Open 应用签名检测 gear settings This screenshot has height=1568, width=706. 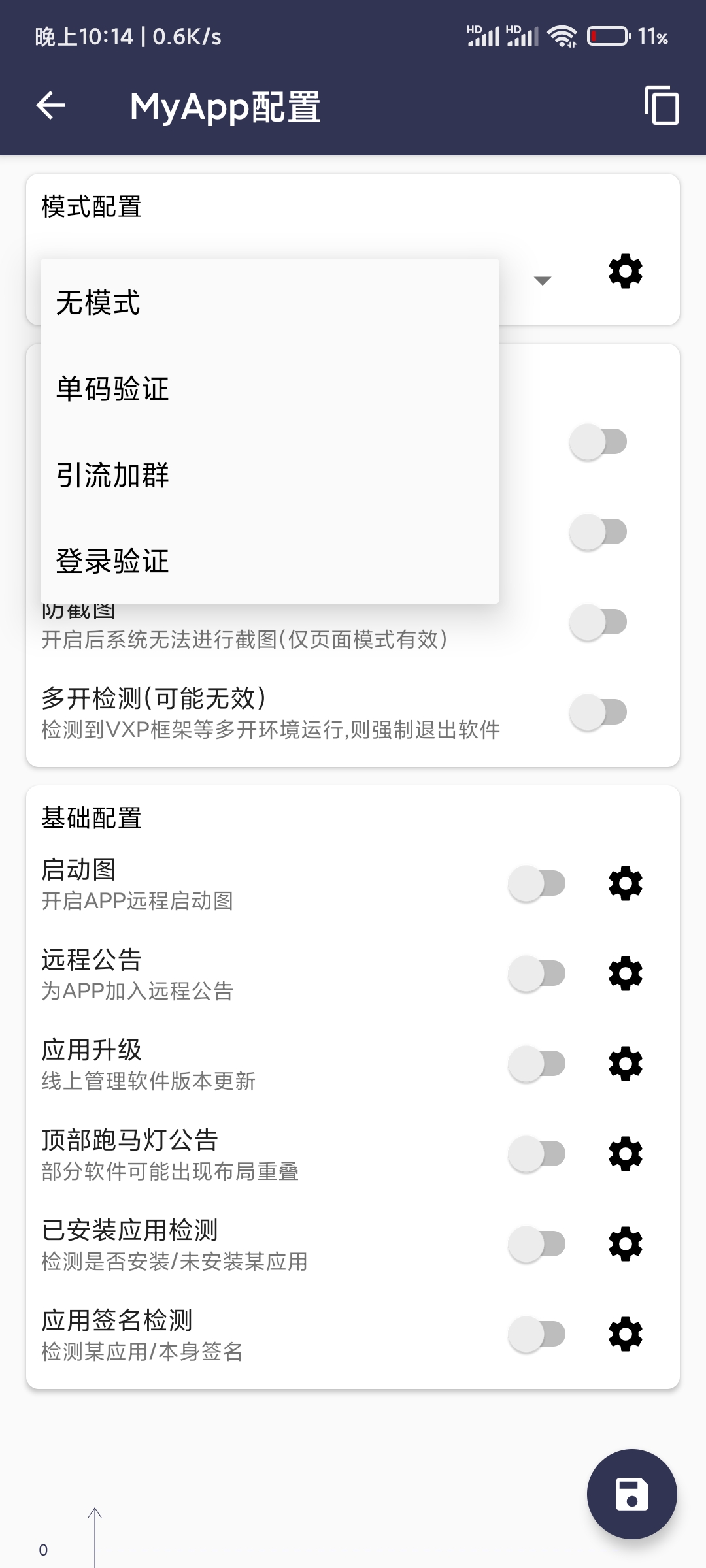tap(625, 1335)
